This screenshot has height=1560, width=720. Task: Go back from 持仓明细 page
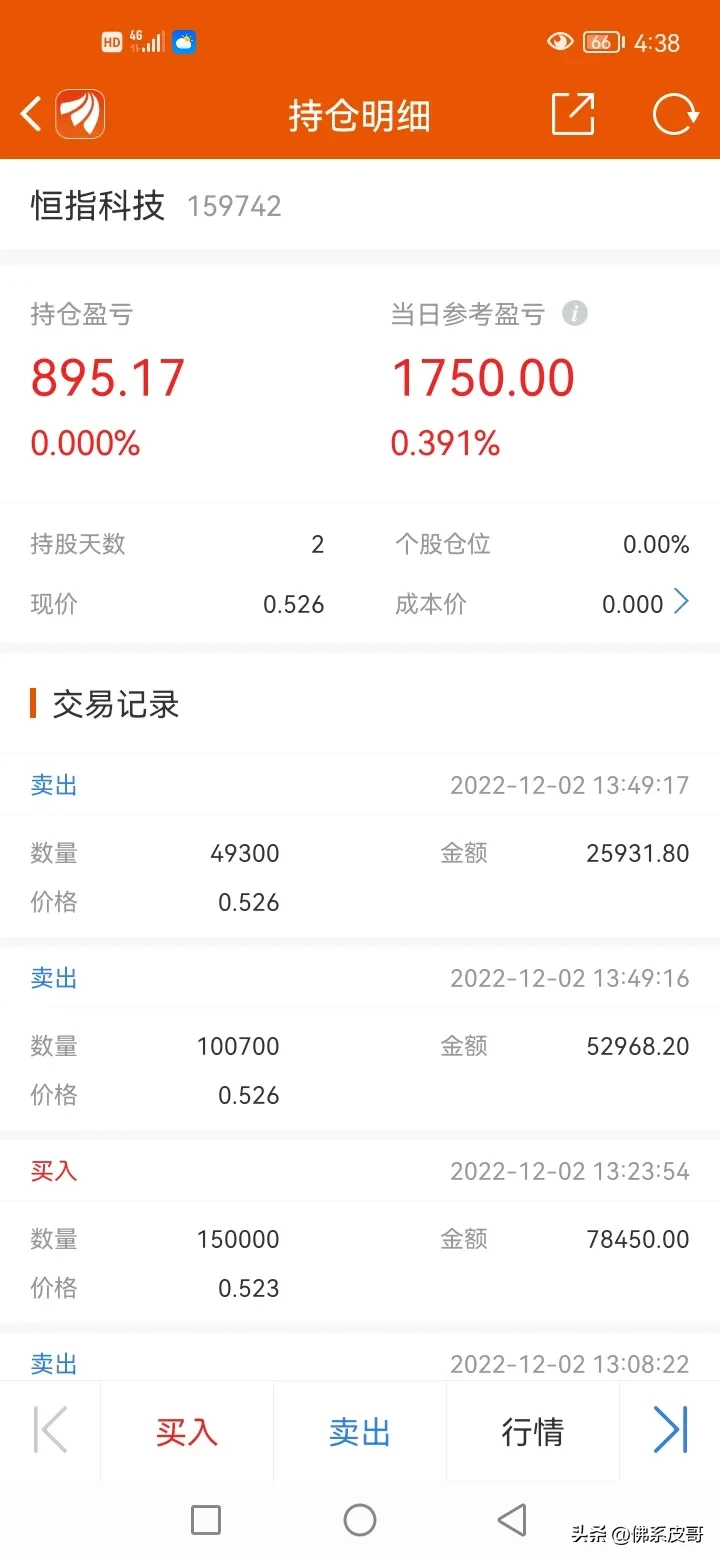31,115
